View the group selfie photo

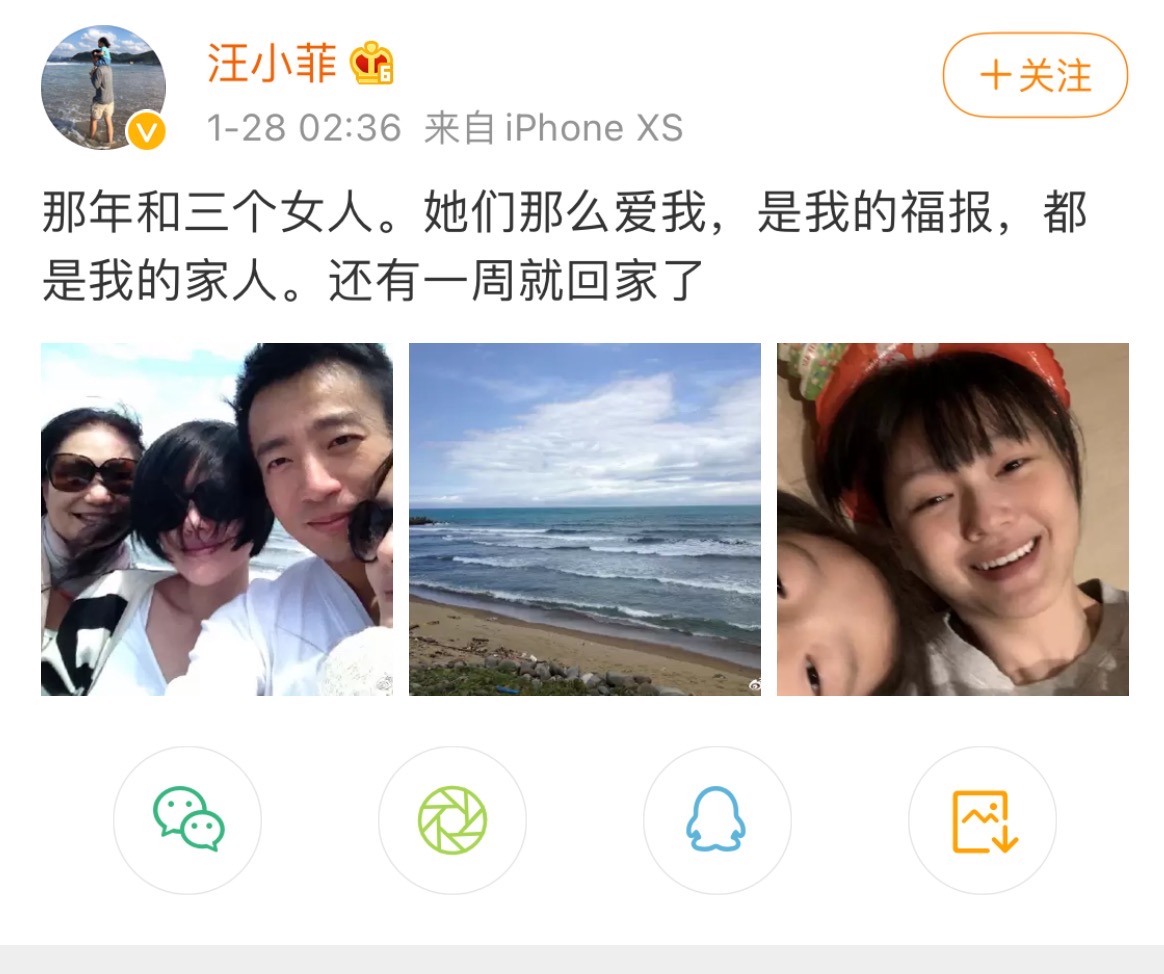tap(217, 519)
